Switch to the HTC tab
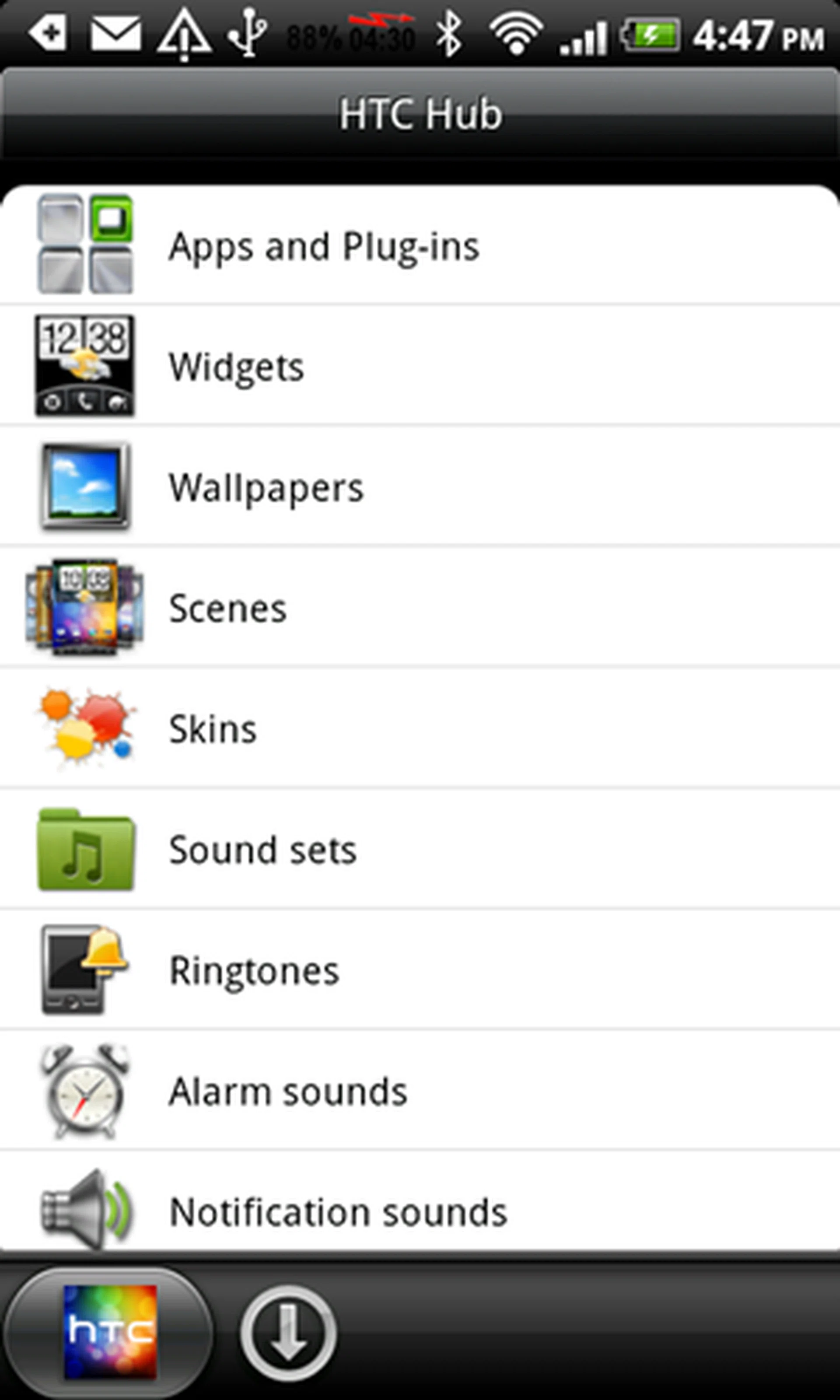The image size is (840, 1400). (110, 1331)
